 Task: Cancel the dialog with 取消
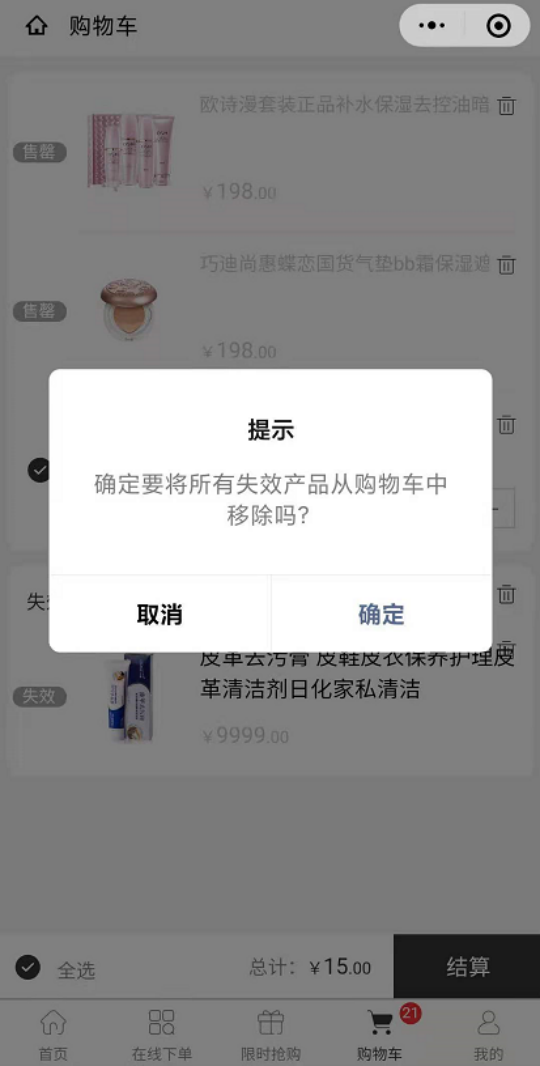160,614
